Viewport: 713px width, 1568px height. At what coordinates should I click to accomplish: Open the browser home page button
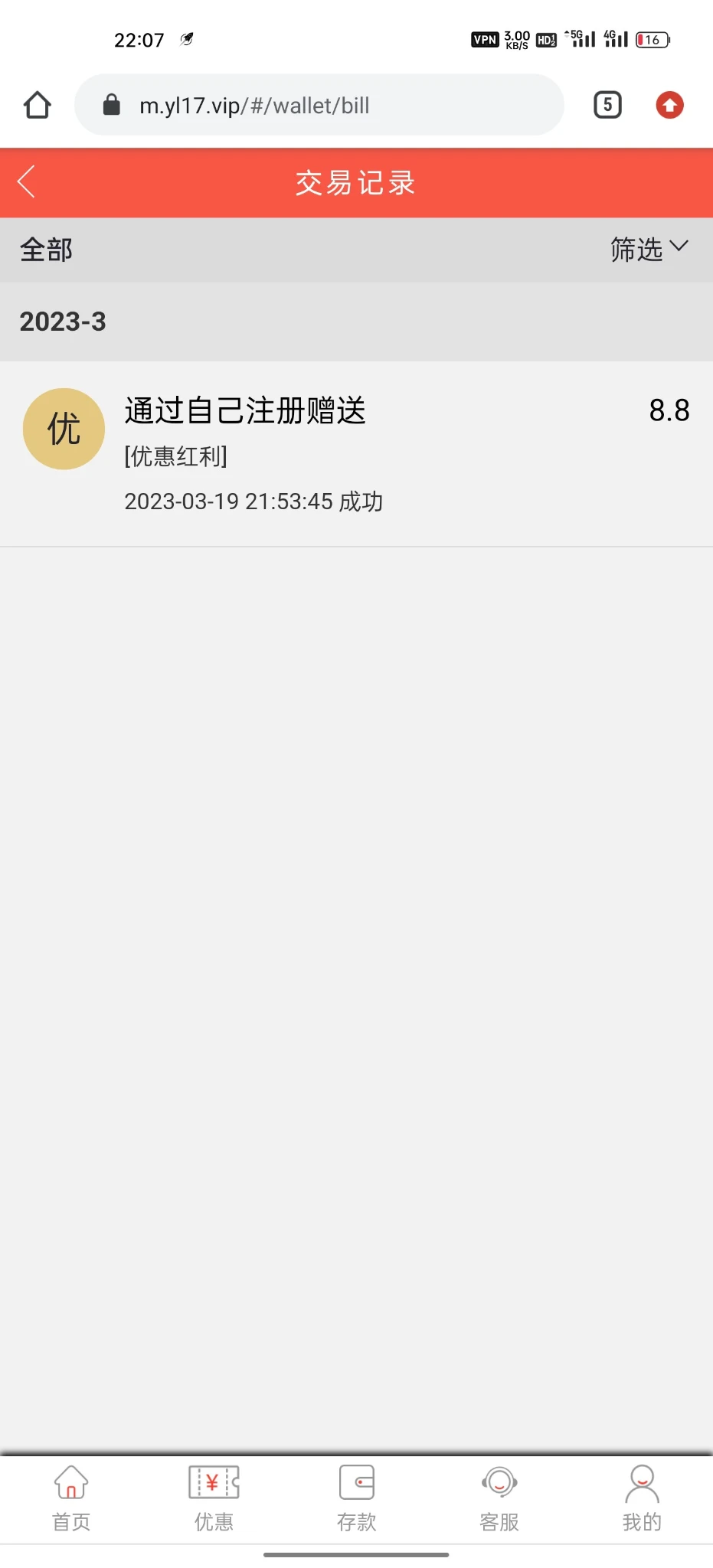coord(38,105)
